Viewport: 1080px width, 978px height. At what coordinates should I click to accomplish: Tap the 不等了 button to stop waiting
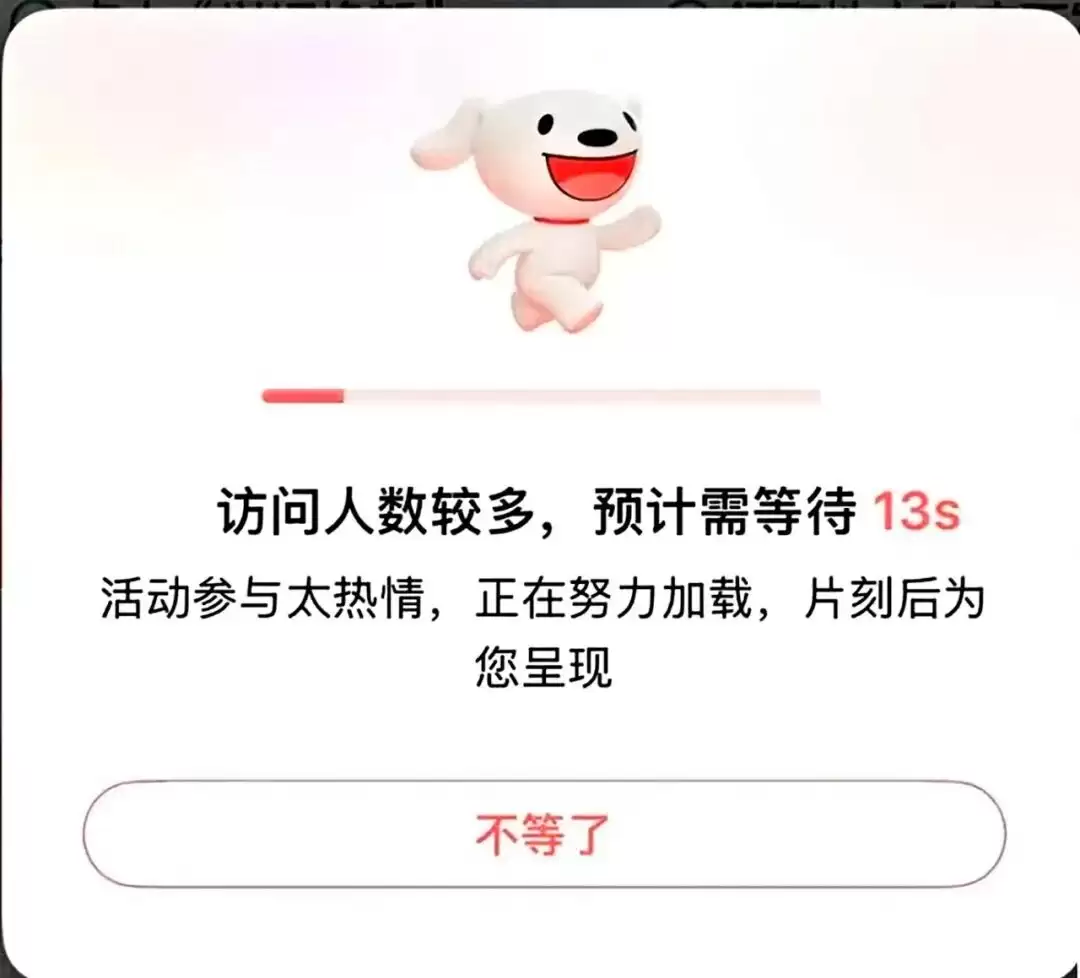coord(543,834)
